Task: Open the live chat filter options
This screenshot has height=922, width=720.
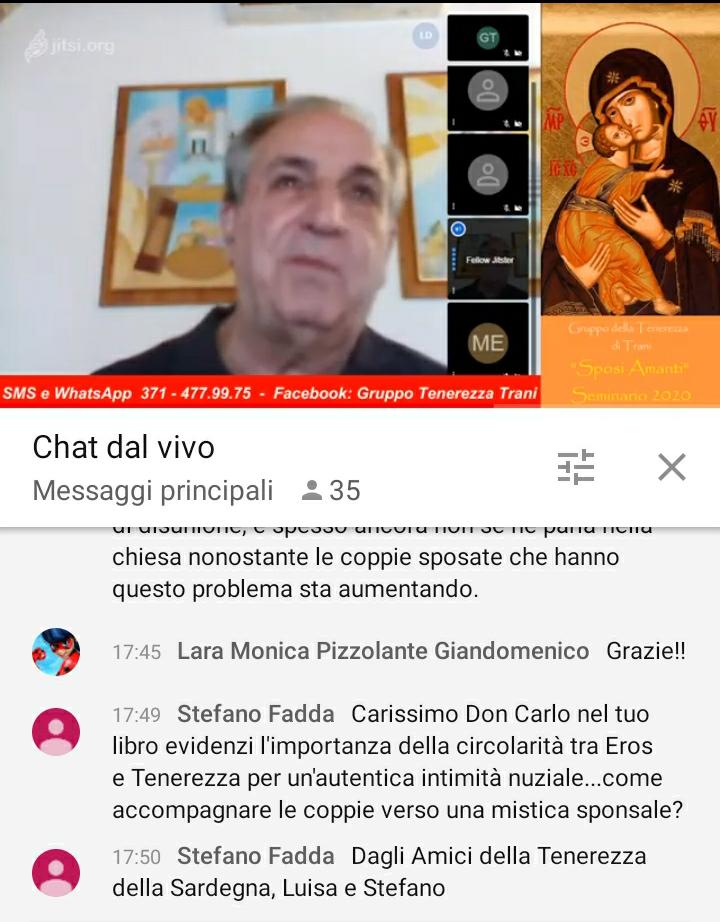Action: [576, 467]
